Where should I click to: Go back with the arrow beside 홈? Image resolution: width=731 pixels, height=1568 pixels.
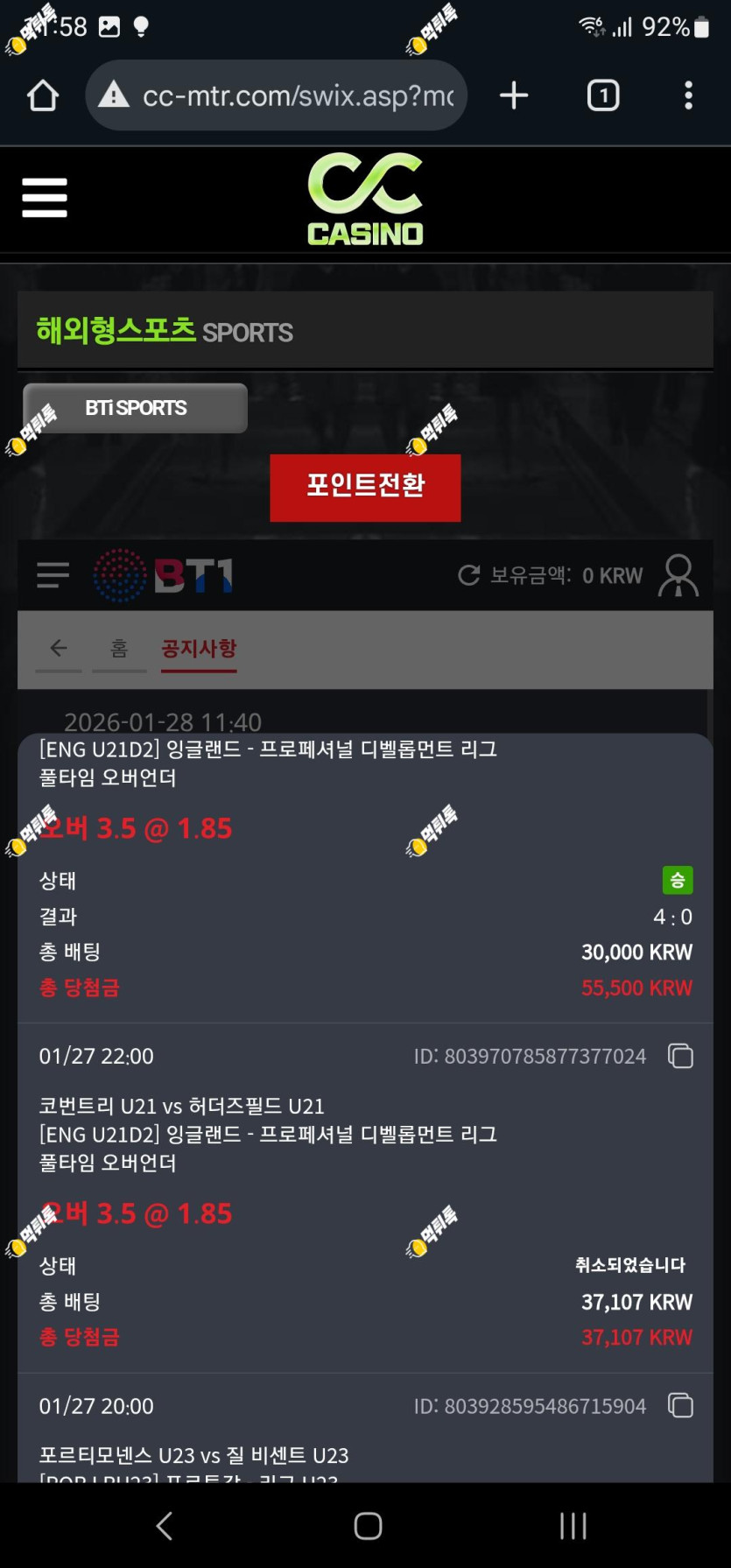[59, 648]
